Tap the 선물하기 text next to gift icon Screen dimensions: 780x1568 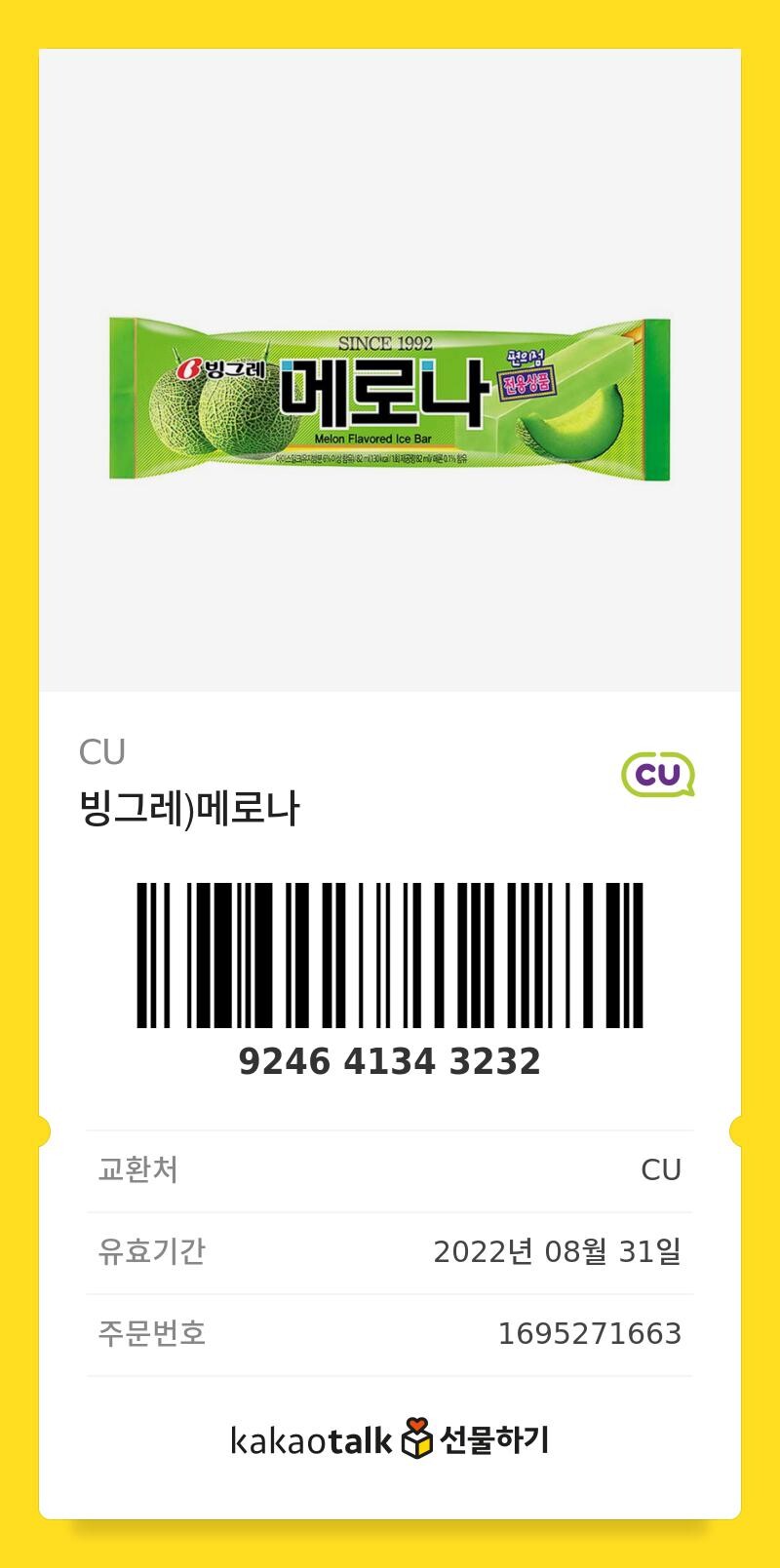(x=497, y=1440)
